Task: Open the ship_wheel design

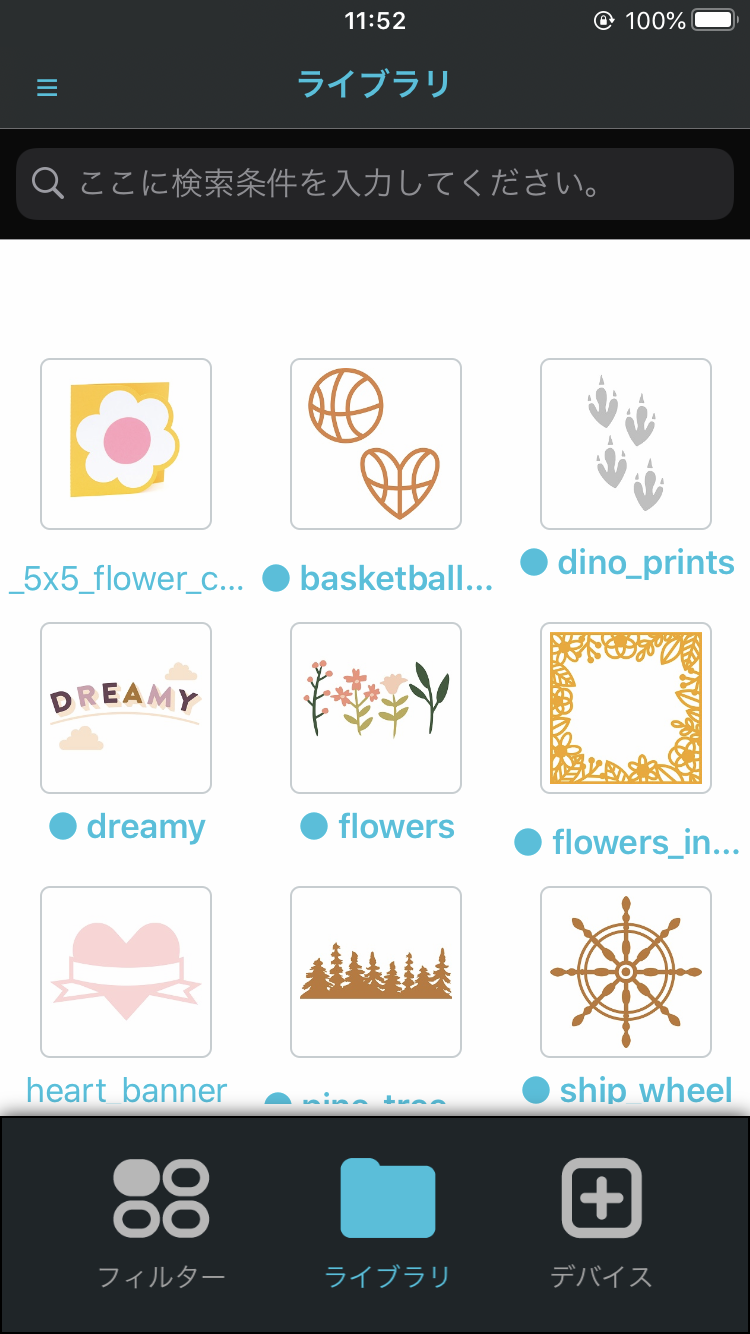Action: (626, 972)
